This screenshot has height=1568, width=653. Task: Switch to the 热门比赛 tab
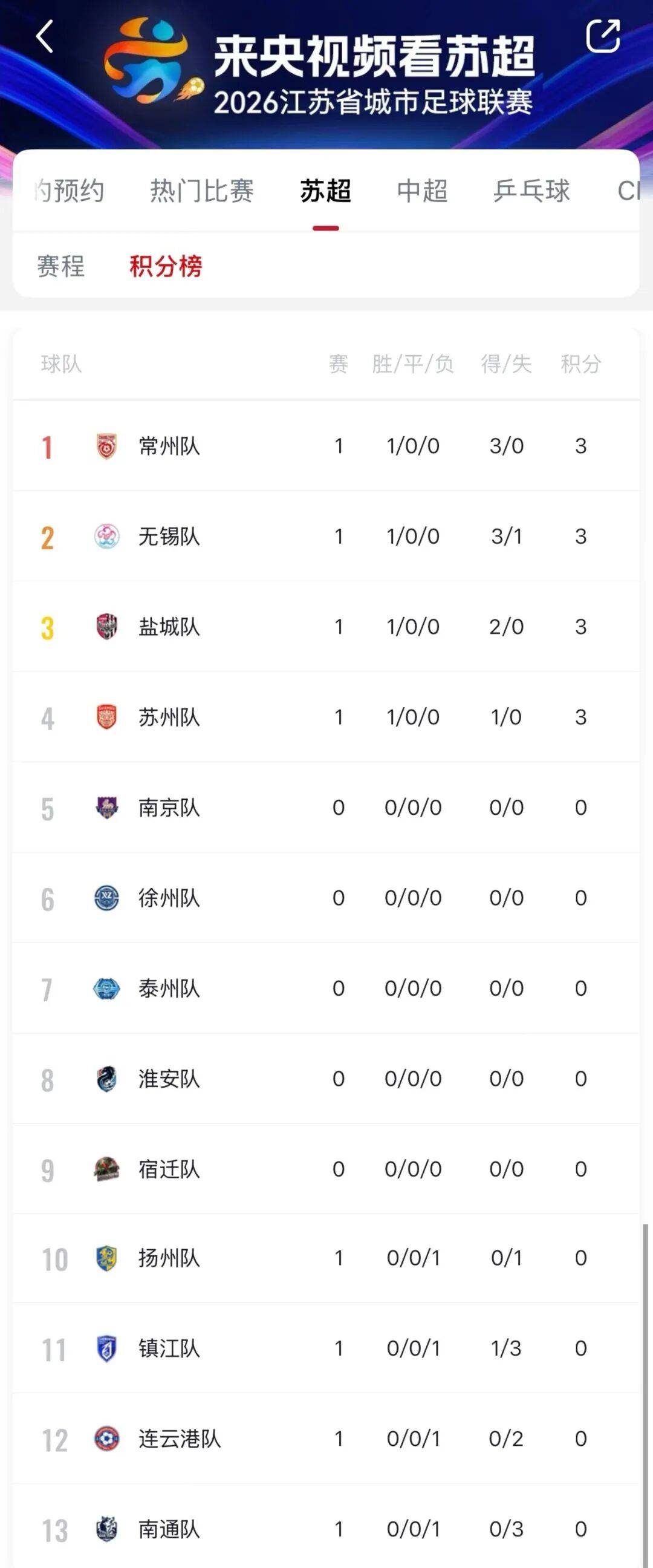[x=201, y=191]
